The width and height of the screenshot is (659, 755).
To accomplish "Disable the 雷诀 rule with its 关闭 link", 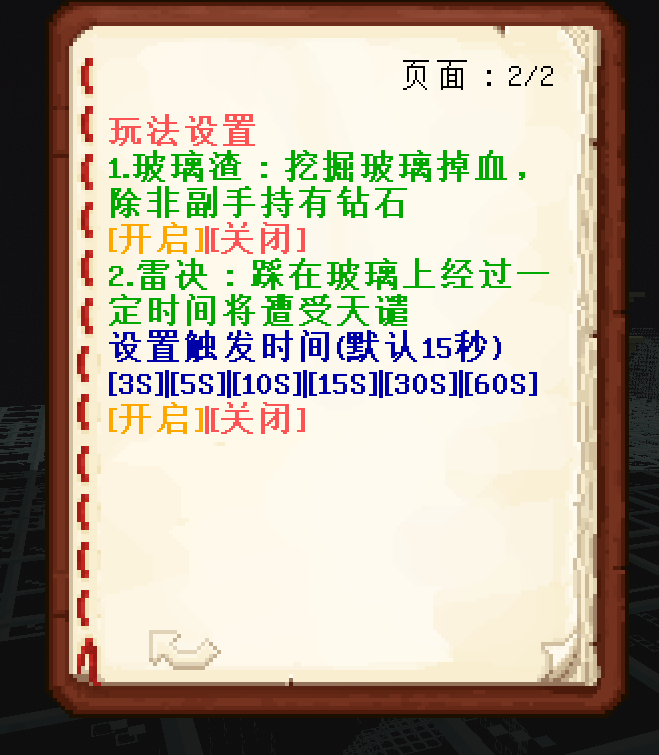I will [x=257, y=420].
